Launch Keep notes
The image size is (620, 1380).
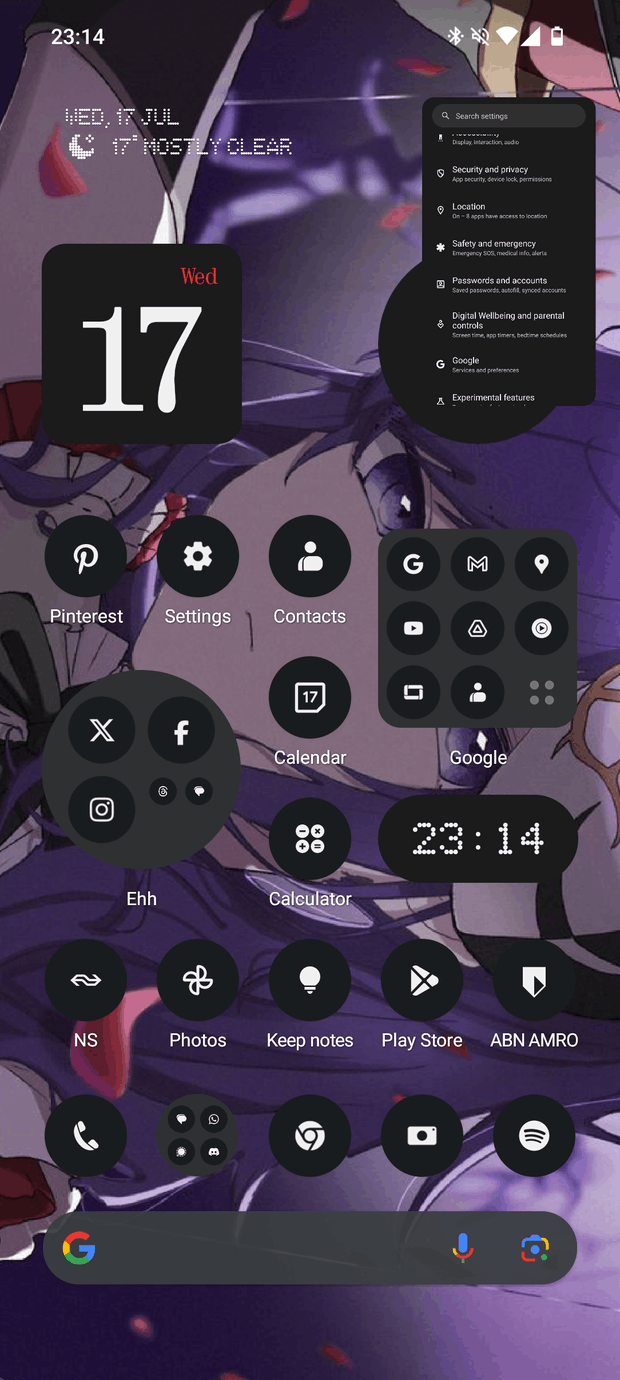click(x=310, y=981)
